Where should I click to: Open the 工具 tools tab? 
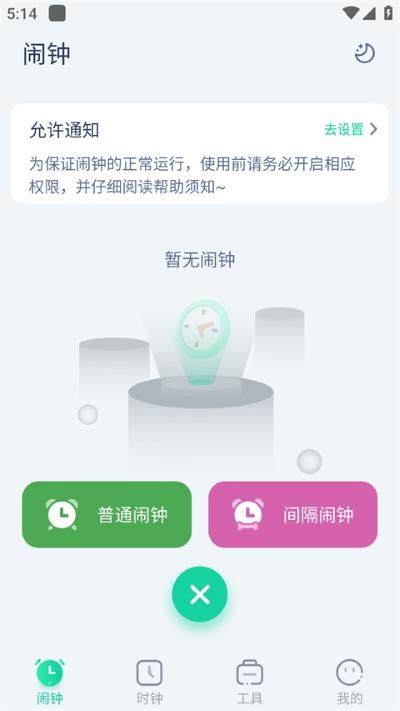tap(249, 682)
